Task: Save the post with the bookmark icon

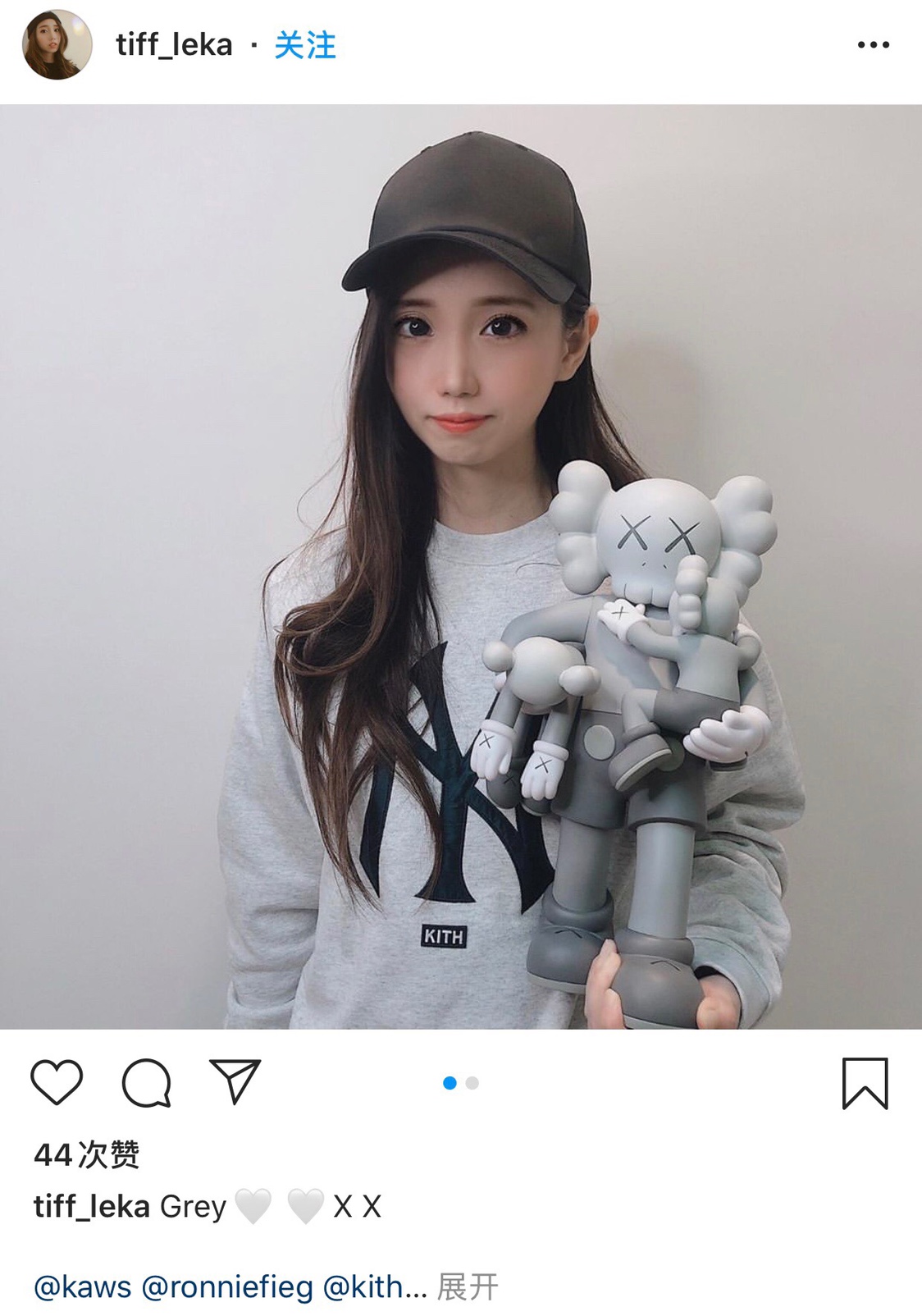Action: tap(865, 1083)
